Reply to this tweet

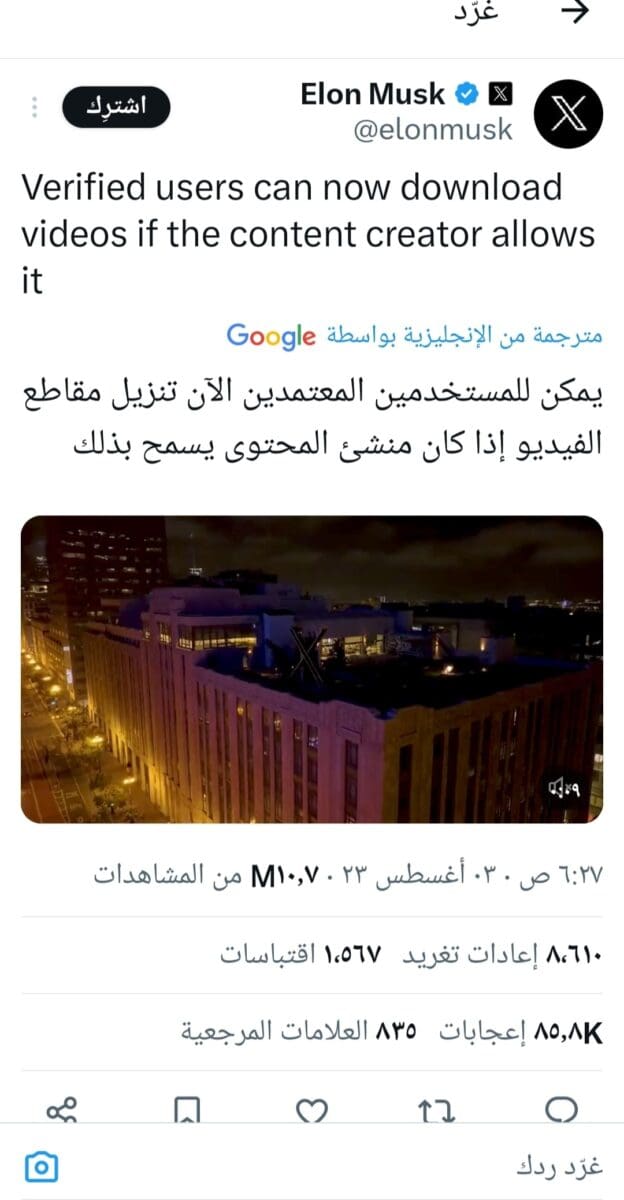[563, 1109]
